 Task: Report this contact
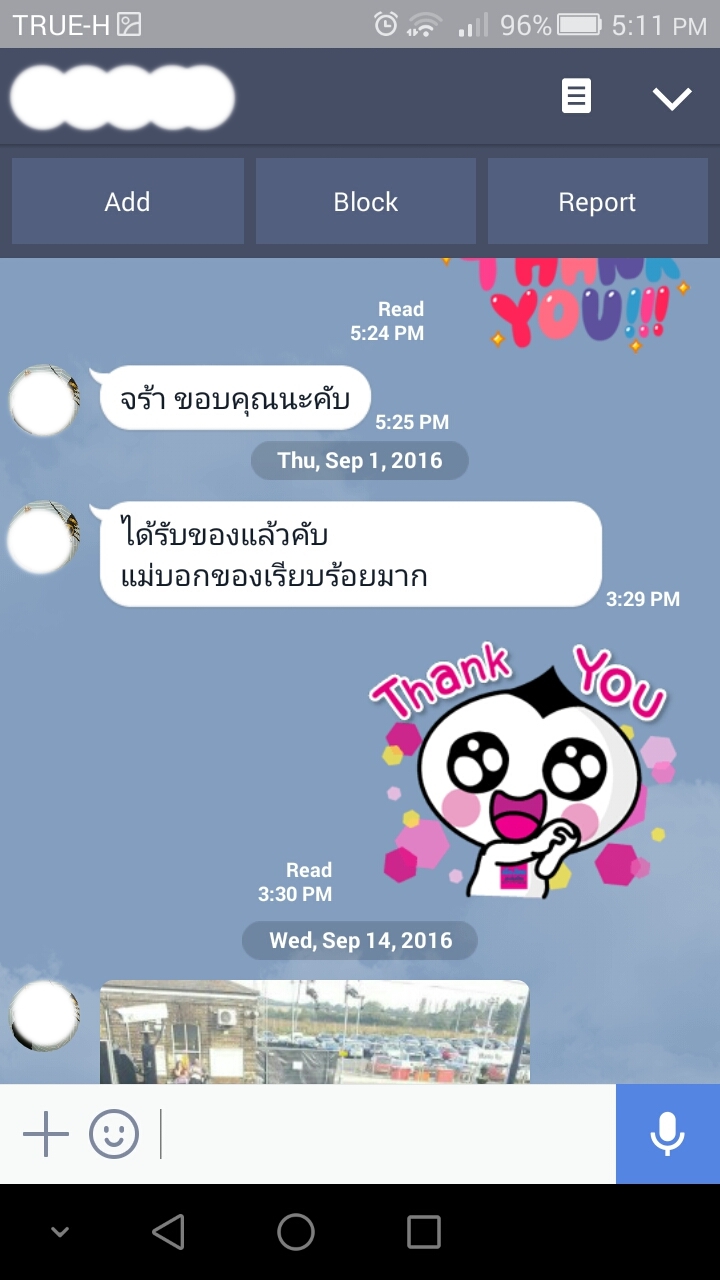(x=597, y=201)
